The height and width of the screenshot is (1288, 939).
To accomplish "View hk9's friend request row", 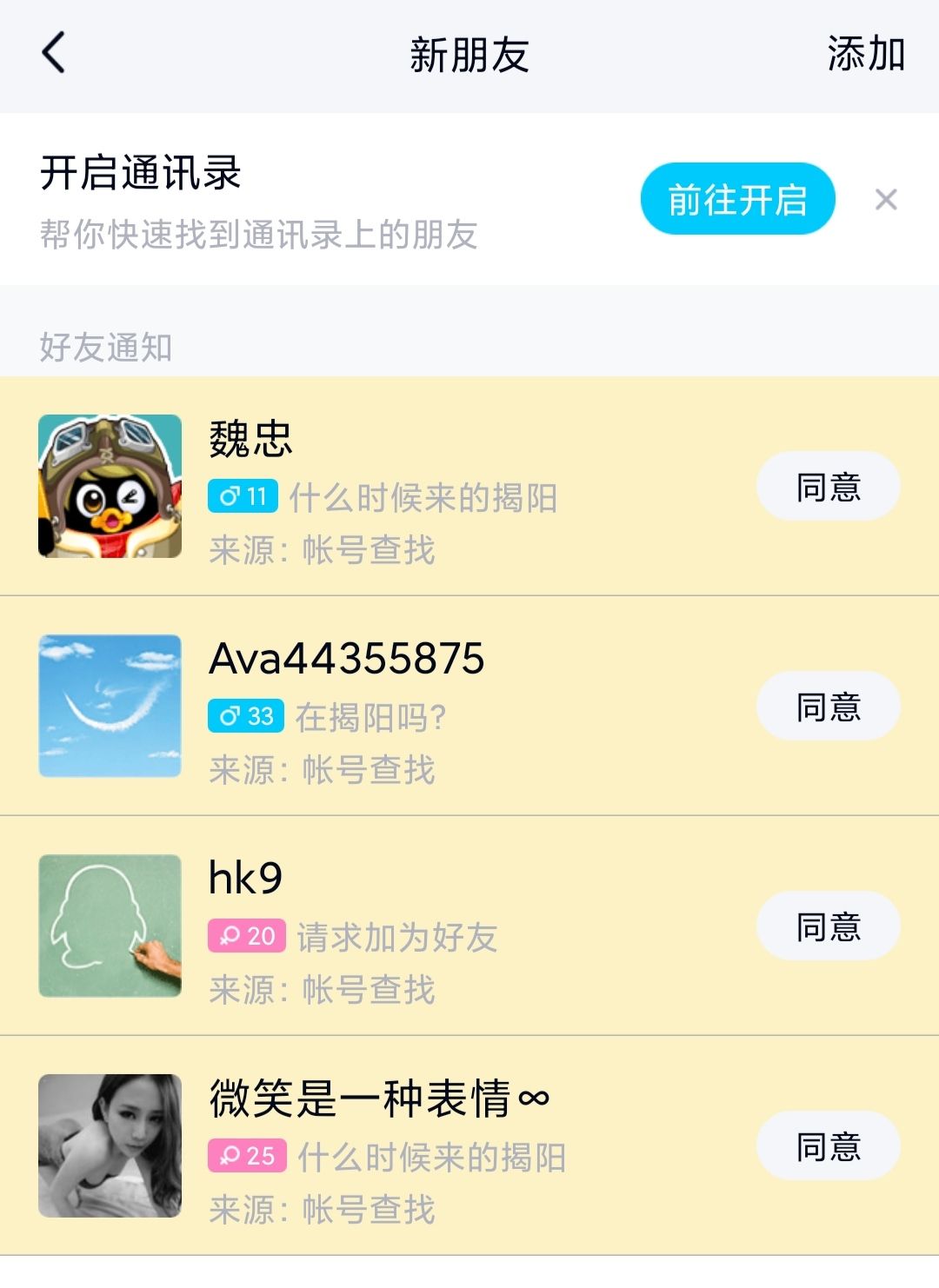I will tap(435, 926).
